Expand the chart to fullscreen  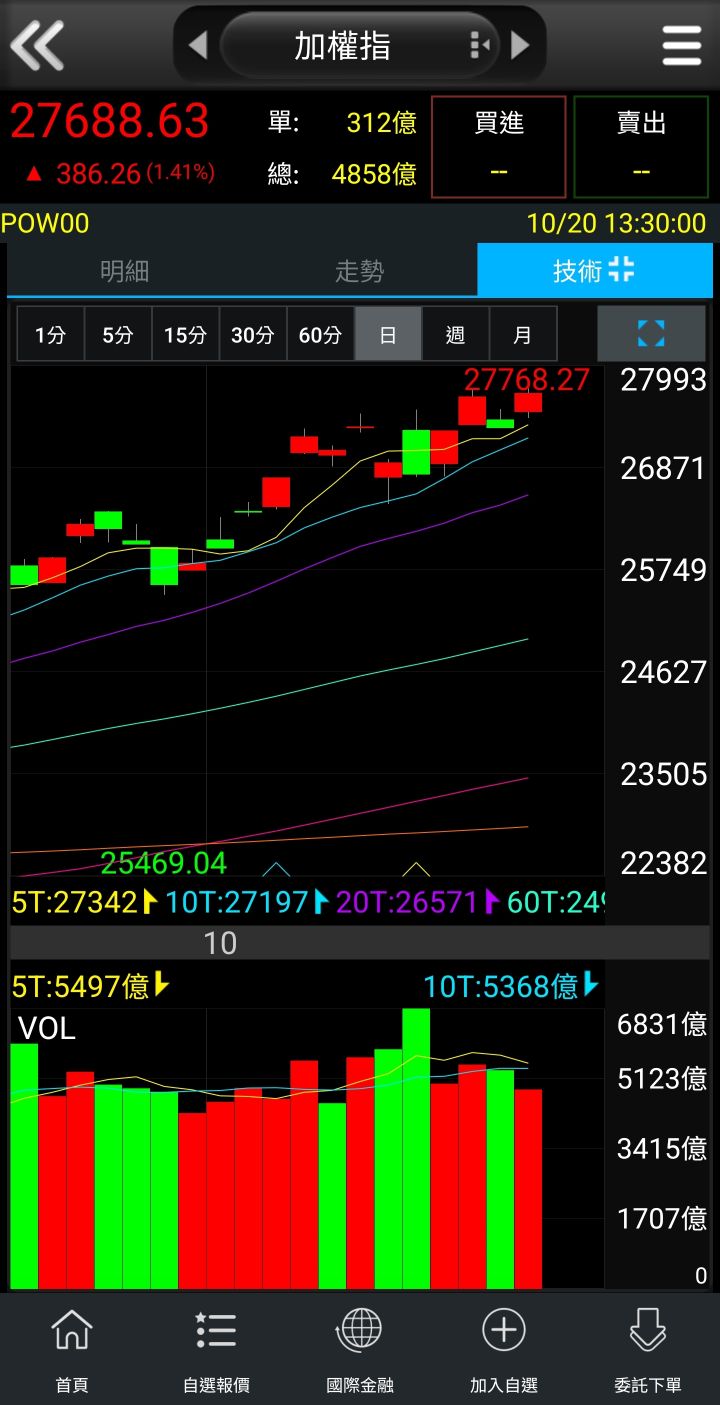click(651, 334)
